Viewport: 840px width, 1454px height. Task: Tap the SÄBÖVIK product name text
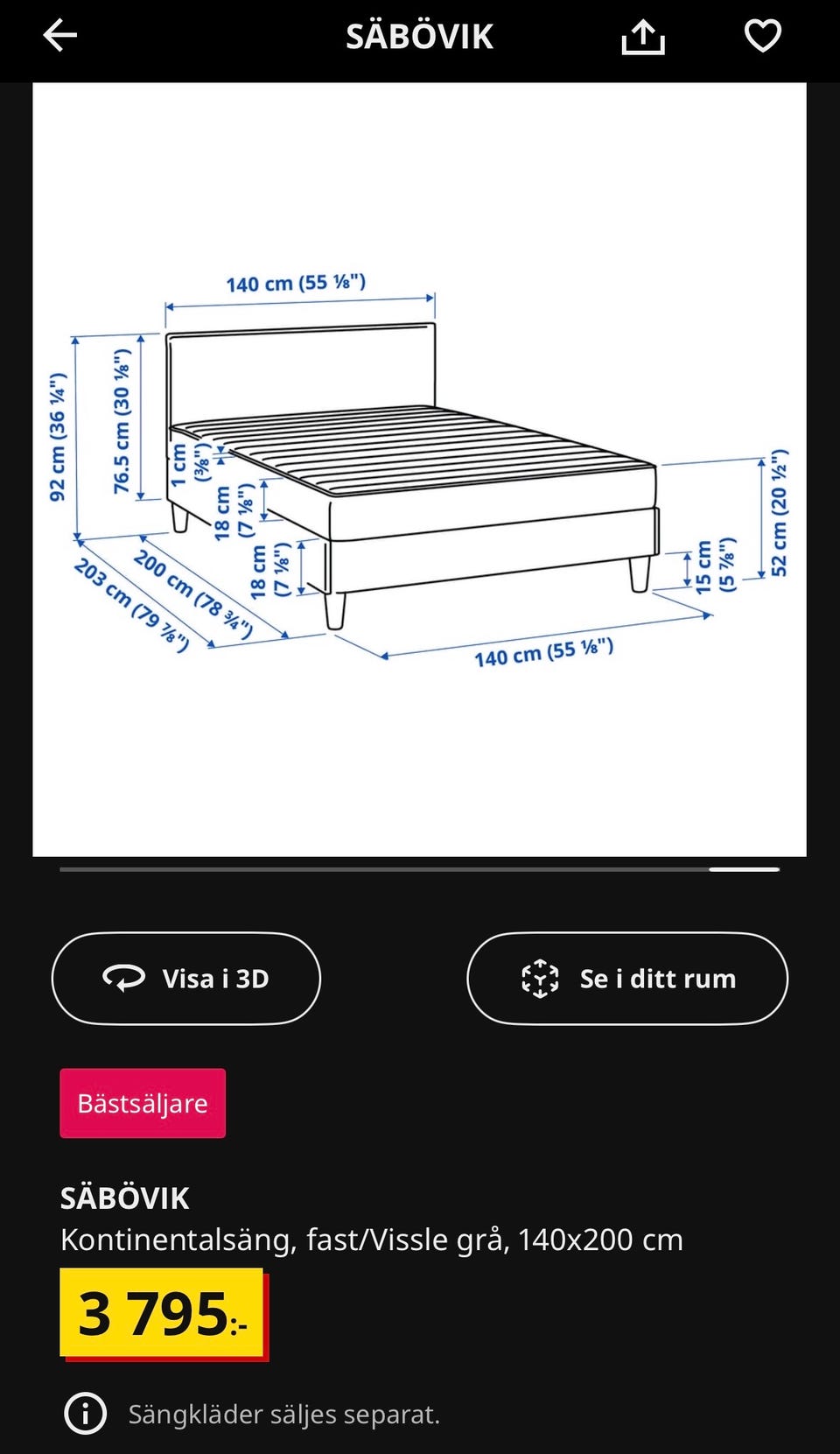click(126, 1197)
